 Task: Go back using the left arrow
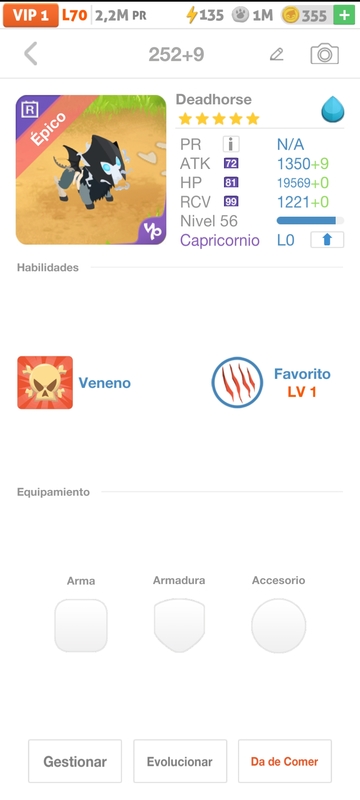coord(31,54)
